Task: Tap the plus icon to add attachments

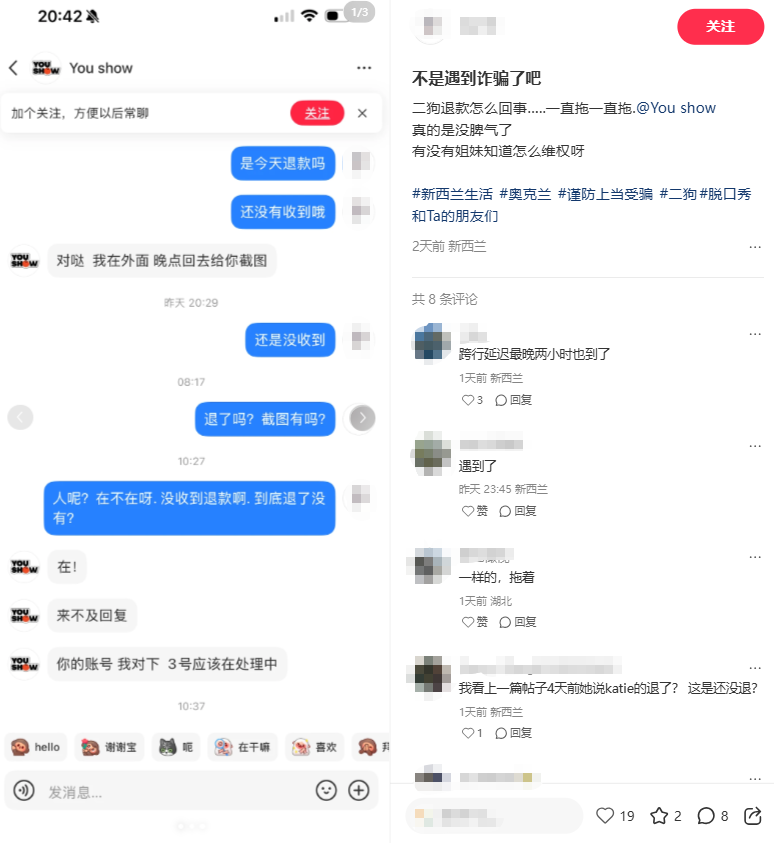Action: [358, 790]
